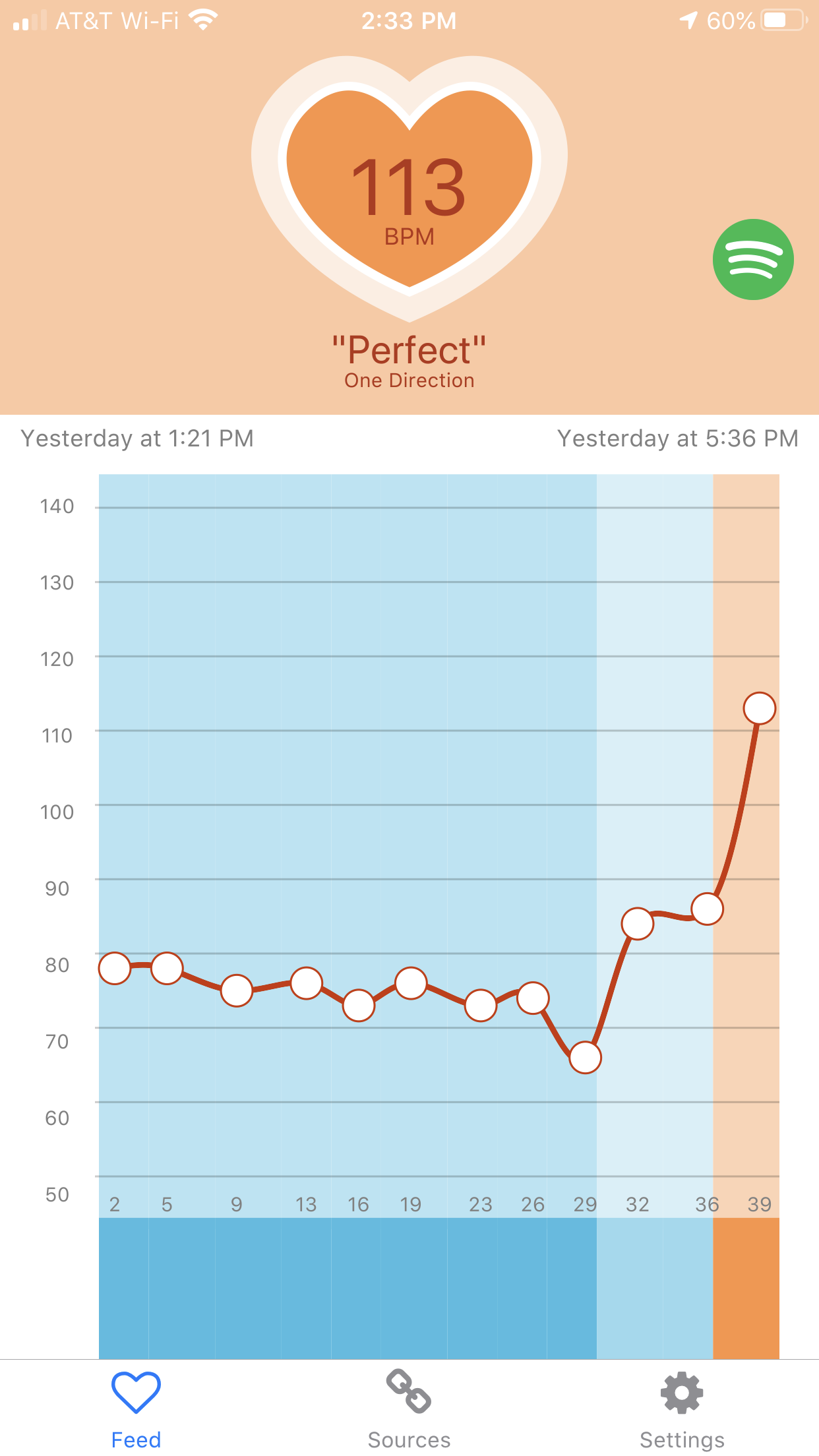Select the data point for song 36
819x1456 pixels.
[x=707, y=909]
